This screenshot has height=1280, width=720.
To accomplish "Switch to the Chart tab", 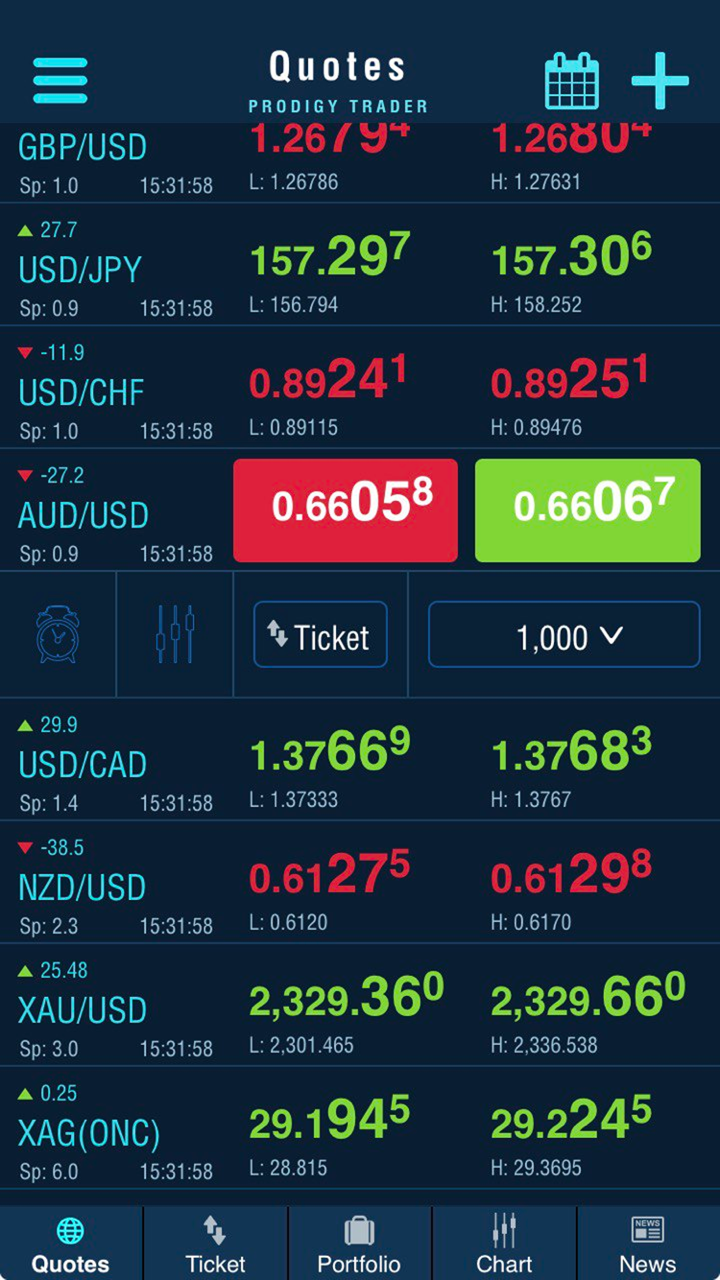I will click(504, 1244).
